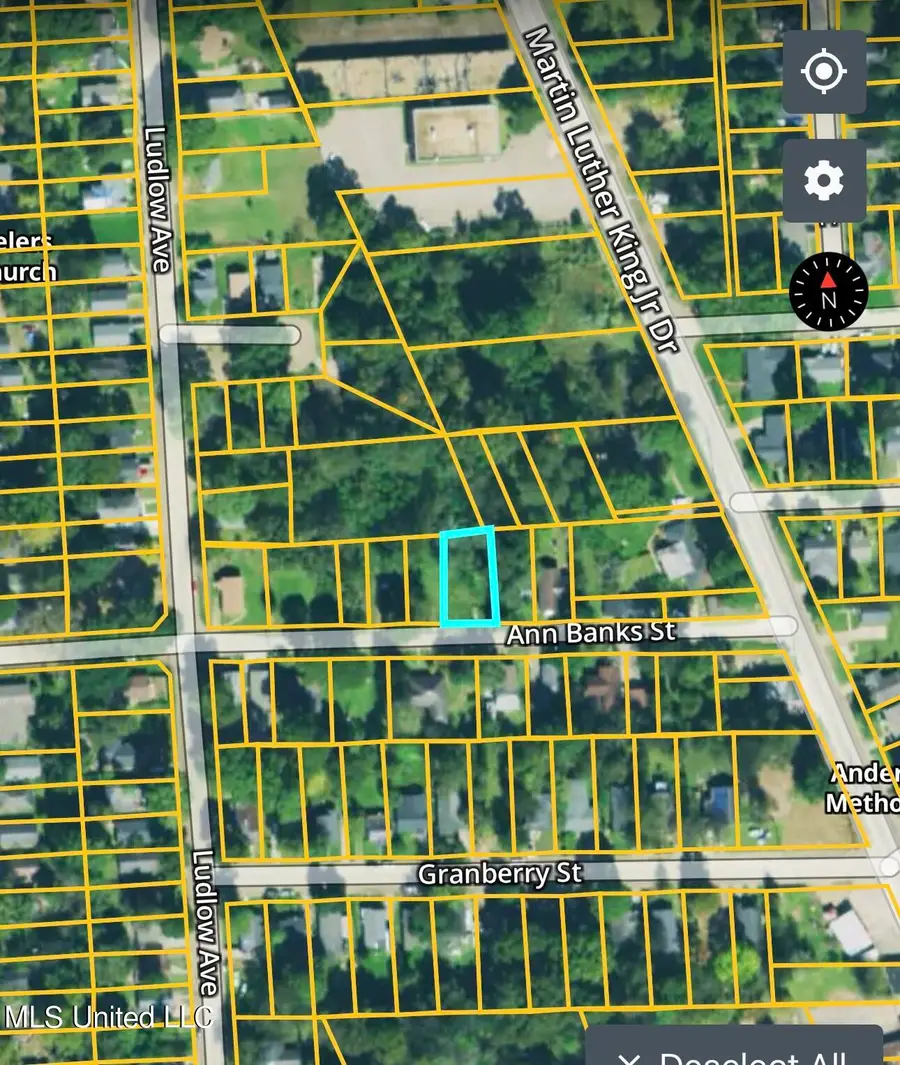The width and height of the screenshot is (900, 1065).
Task: Tap the location crosshair icon
Action: [x=823, y=71]
